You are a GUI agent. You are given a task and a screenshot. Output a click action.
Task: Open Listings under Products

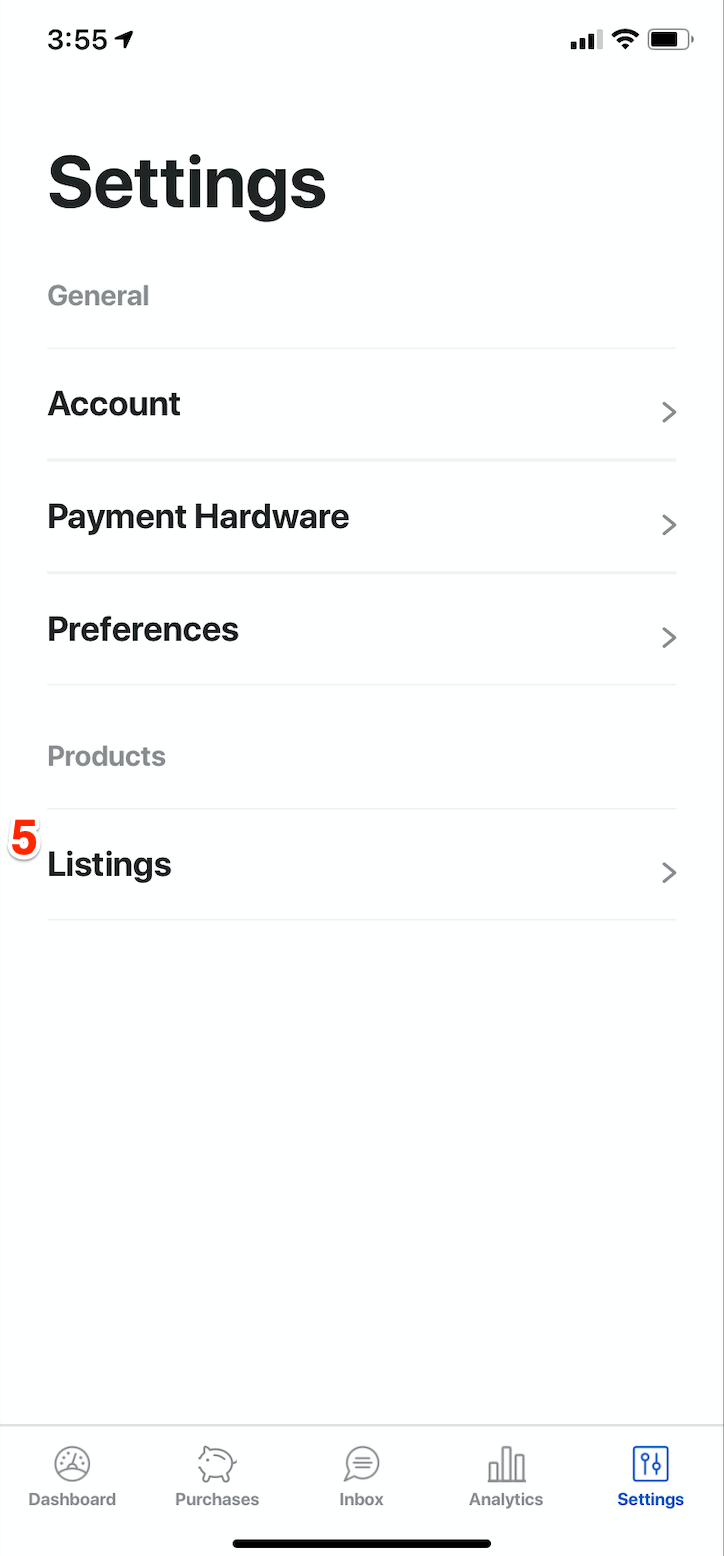(x=362, y=865)
